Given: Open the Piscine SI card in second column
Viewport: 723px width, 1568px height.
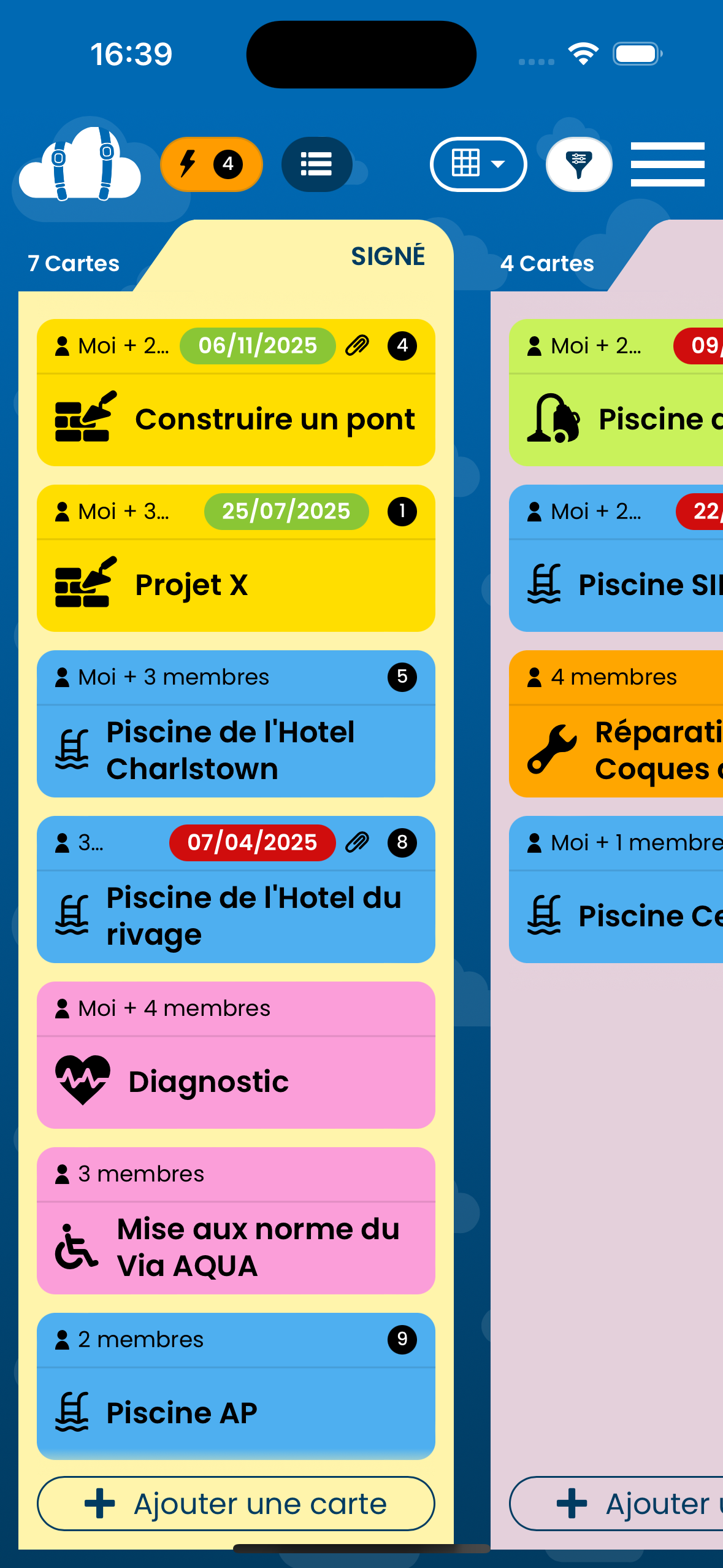Looking at the screenshot, I should click(x=616, y=558).
